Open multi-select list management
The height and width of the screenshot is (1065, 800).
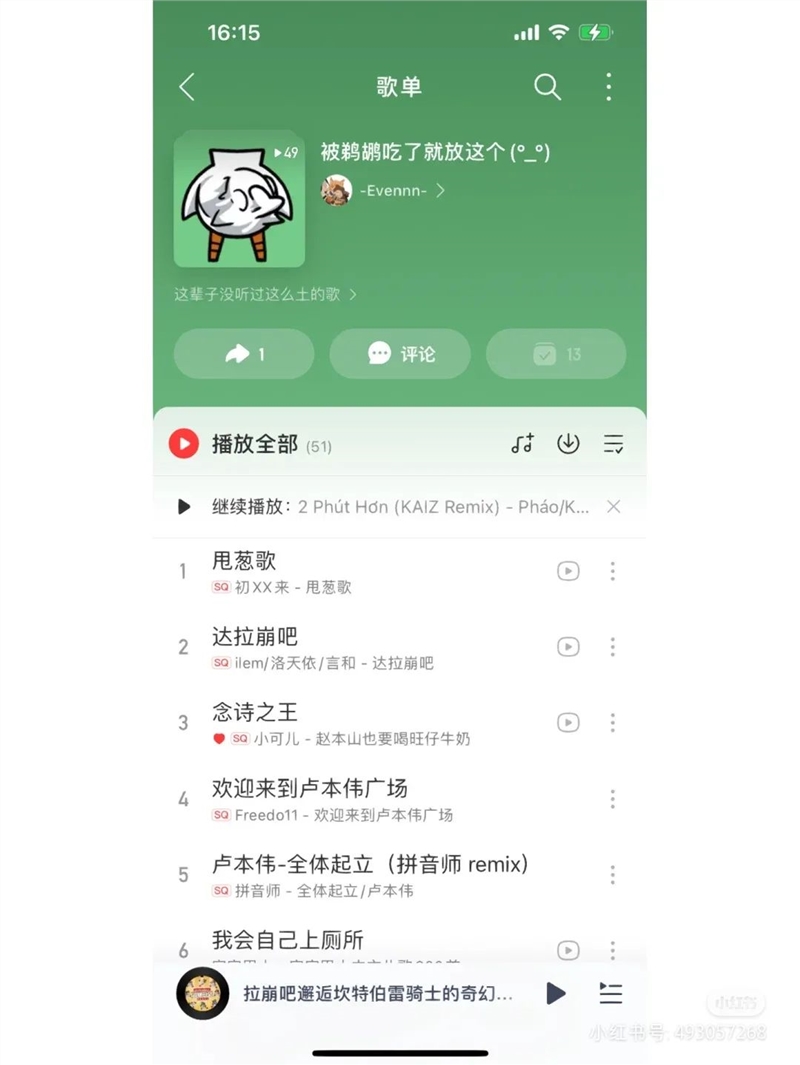coord(614,443)
